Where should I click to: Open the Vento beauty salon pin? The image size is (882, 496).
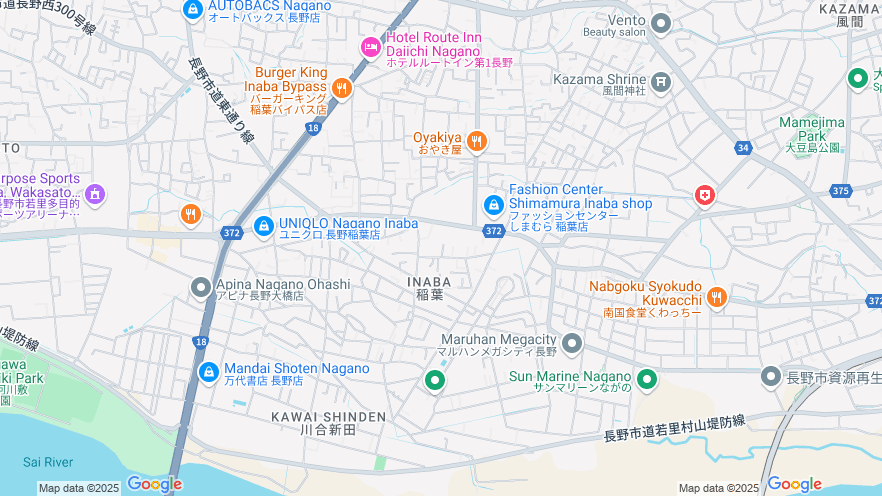[x=660, y=22]
